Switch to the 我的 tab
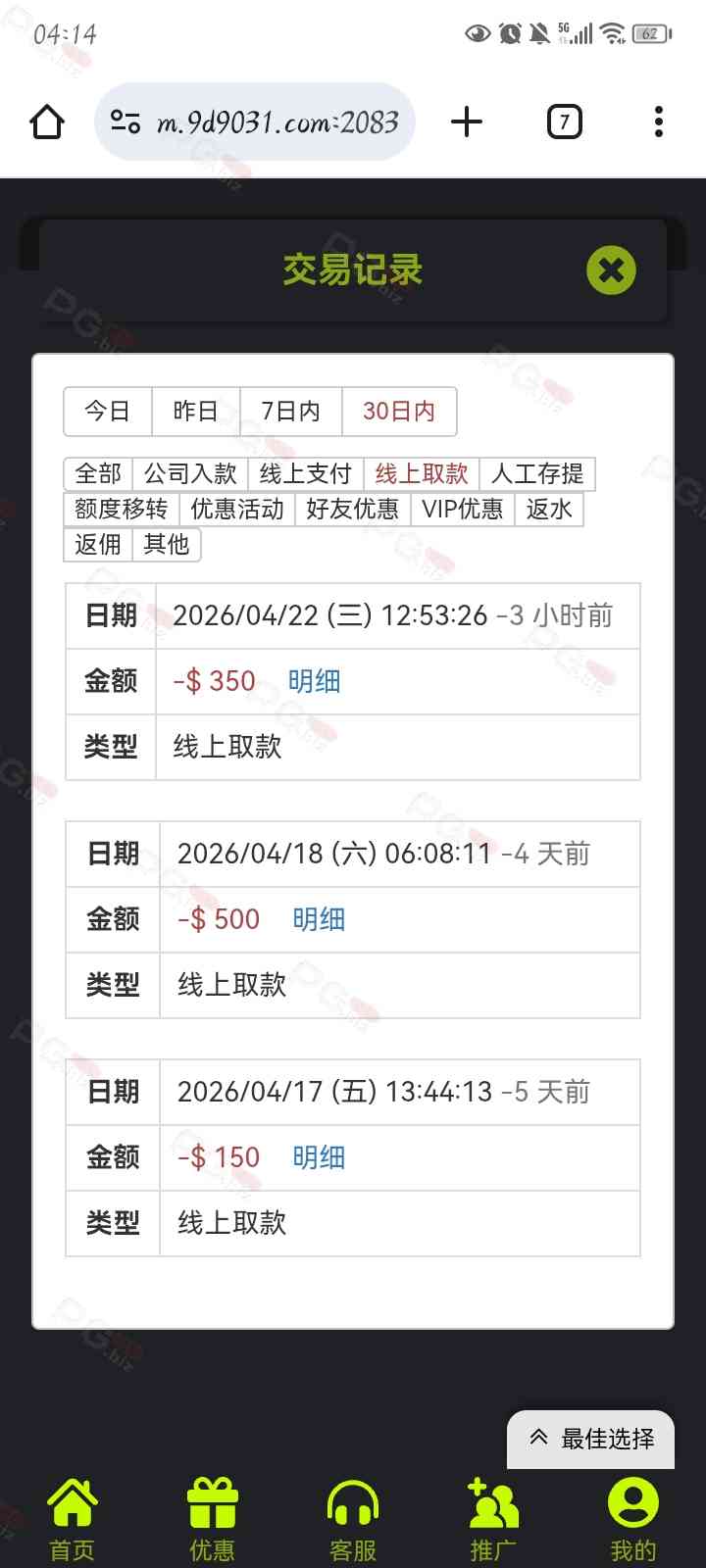706x1568 pixels. click(x=633, y=1519)
